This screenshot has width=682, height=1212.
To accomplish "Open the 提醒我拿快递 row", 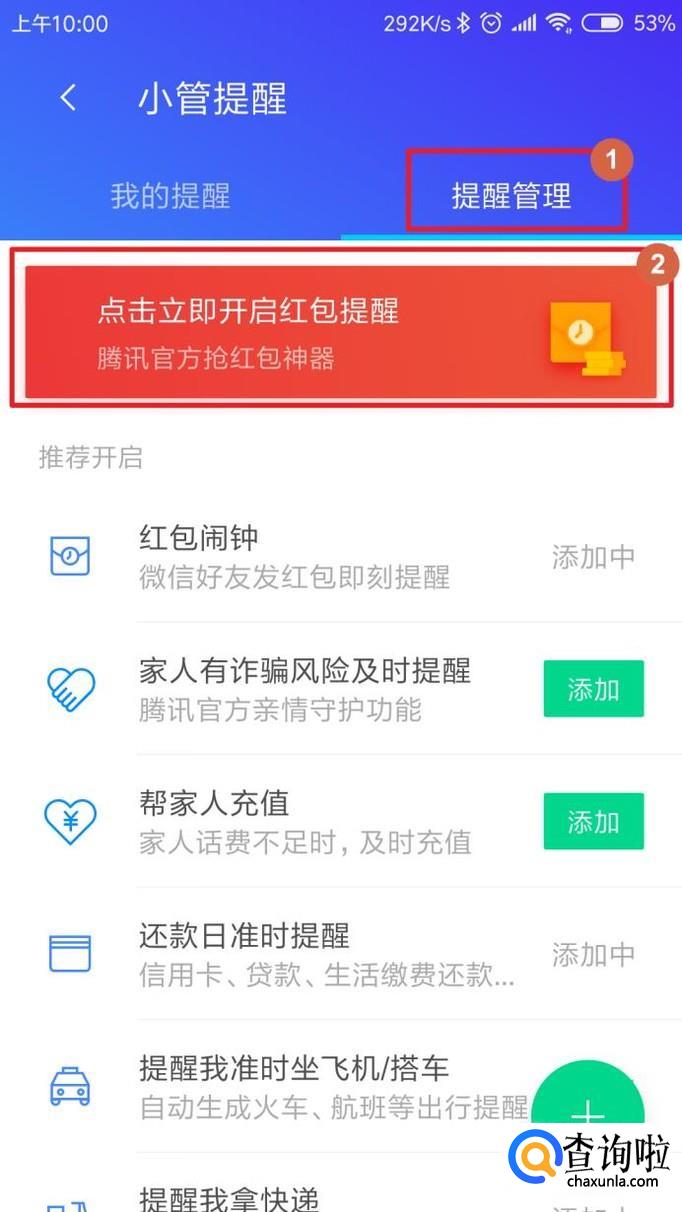I will pos(230,1196).
